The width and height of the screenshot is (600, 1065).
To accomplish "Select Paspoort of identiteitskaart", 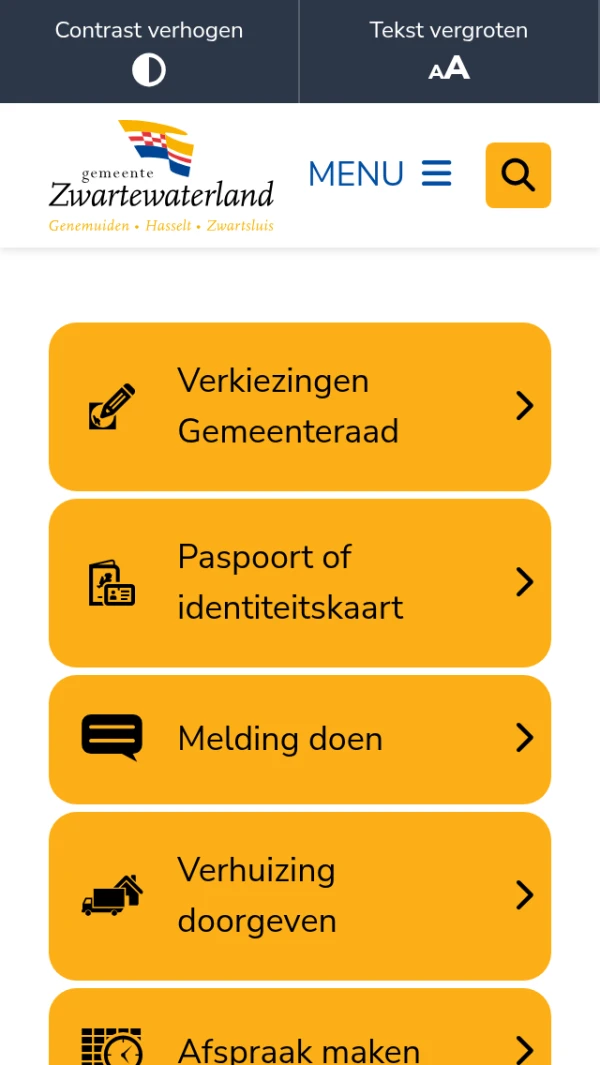I will coord(300,582).
